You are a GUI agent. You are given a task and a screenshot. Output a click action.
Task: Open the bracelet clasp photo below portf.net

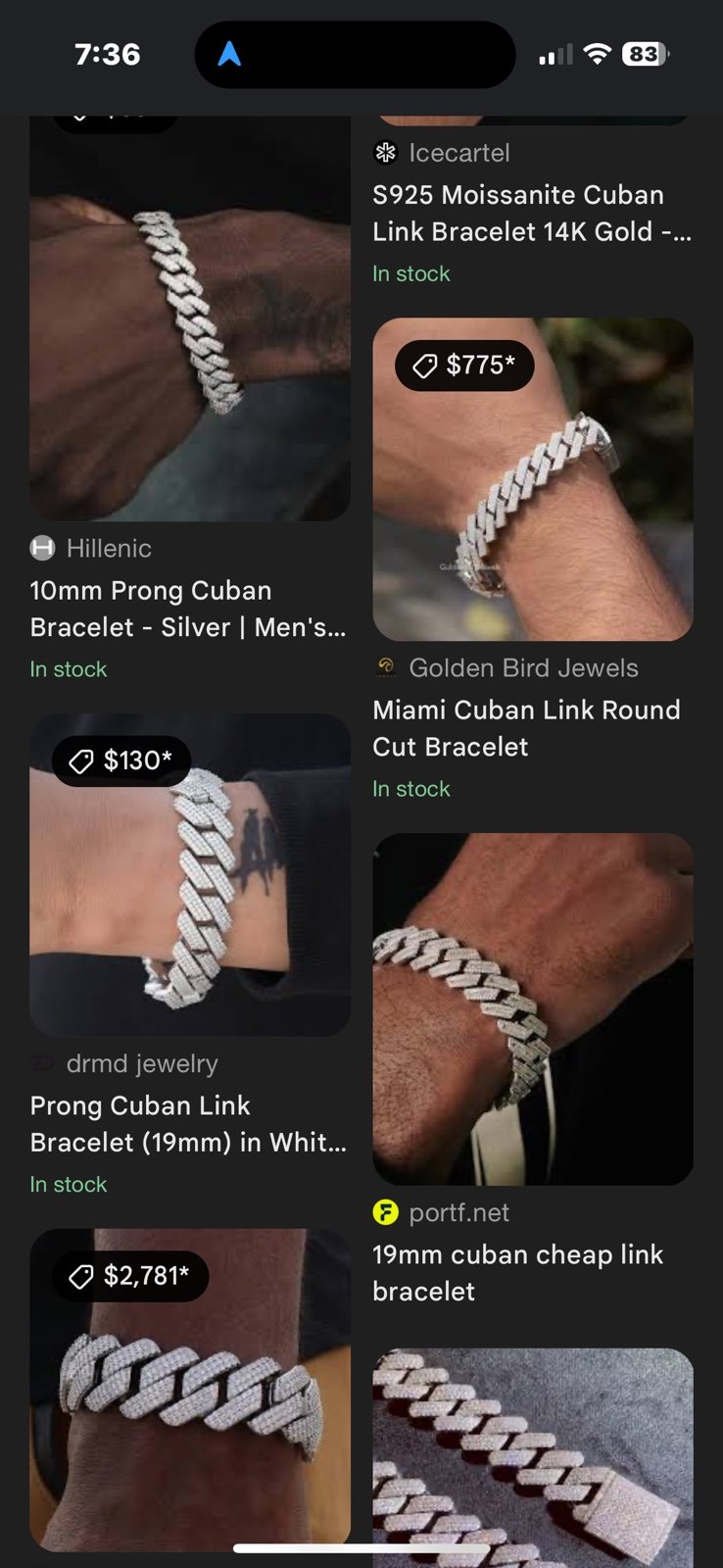click(532, 1458)
